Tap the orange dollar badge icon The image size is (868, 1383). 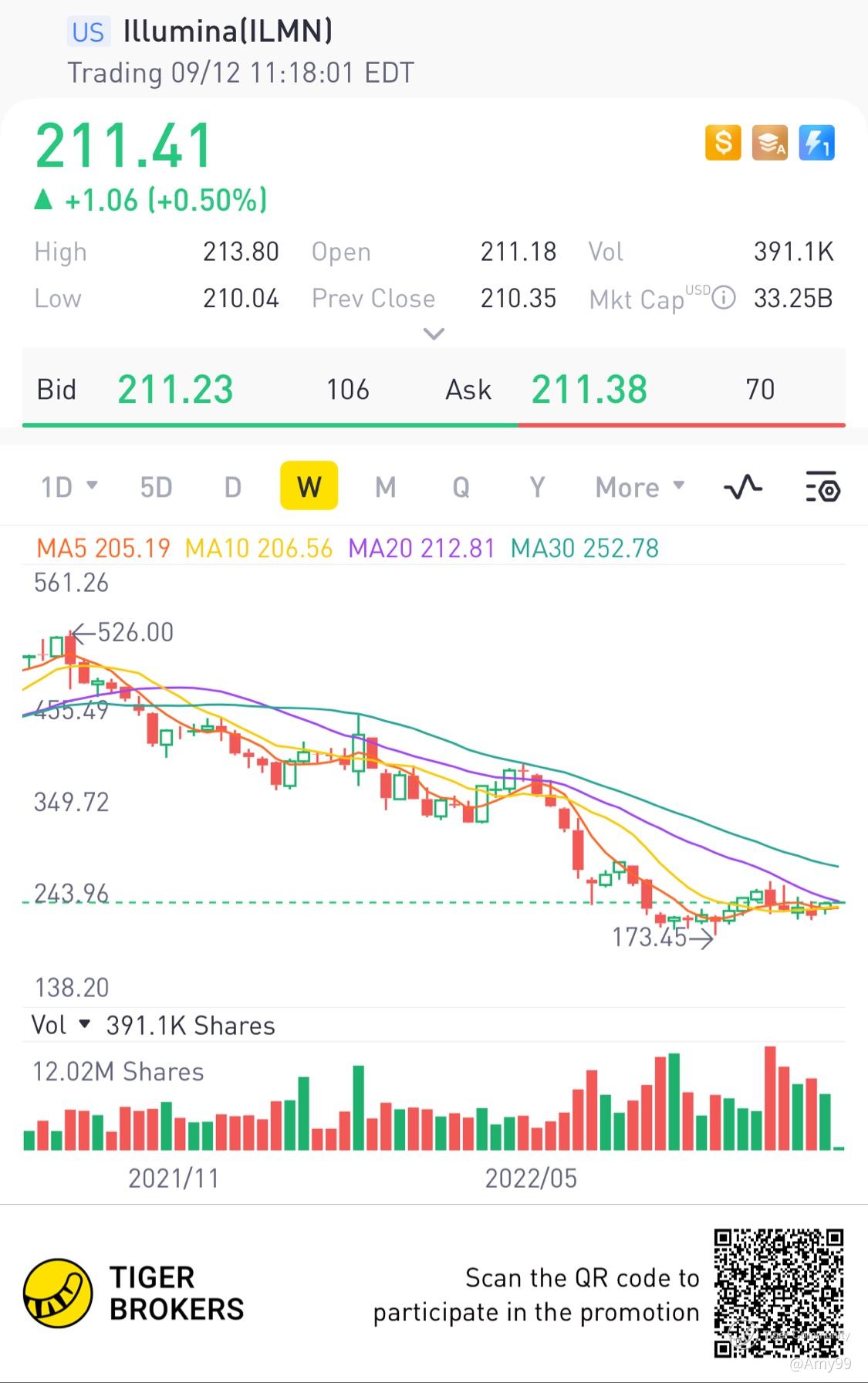coord(723,143)
